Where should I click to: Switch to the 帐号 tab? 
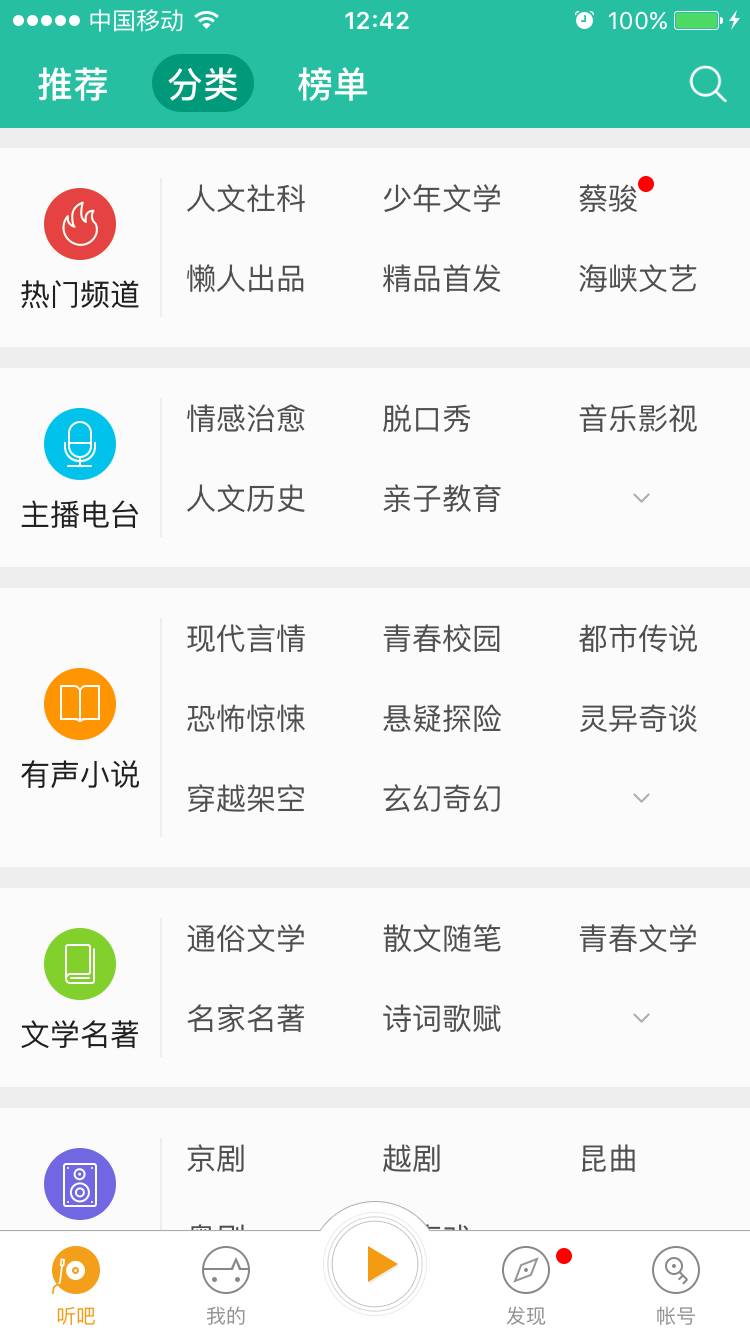(675, 1285)
